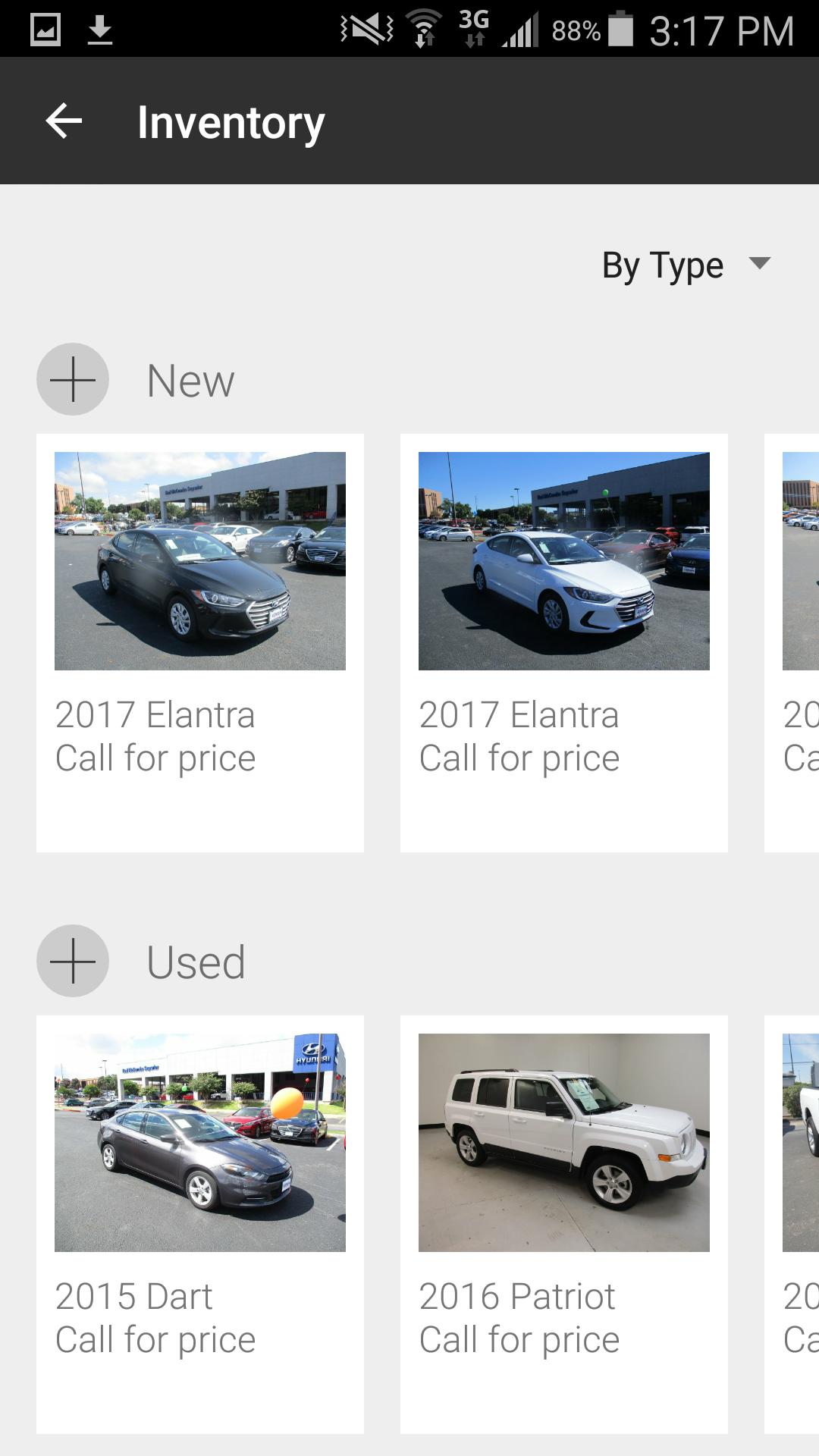This screenshot has height=1456, width=819.
Task: Open the By Type sort dropdown
Action: point(685,265)
